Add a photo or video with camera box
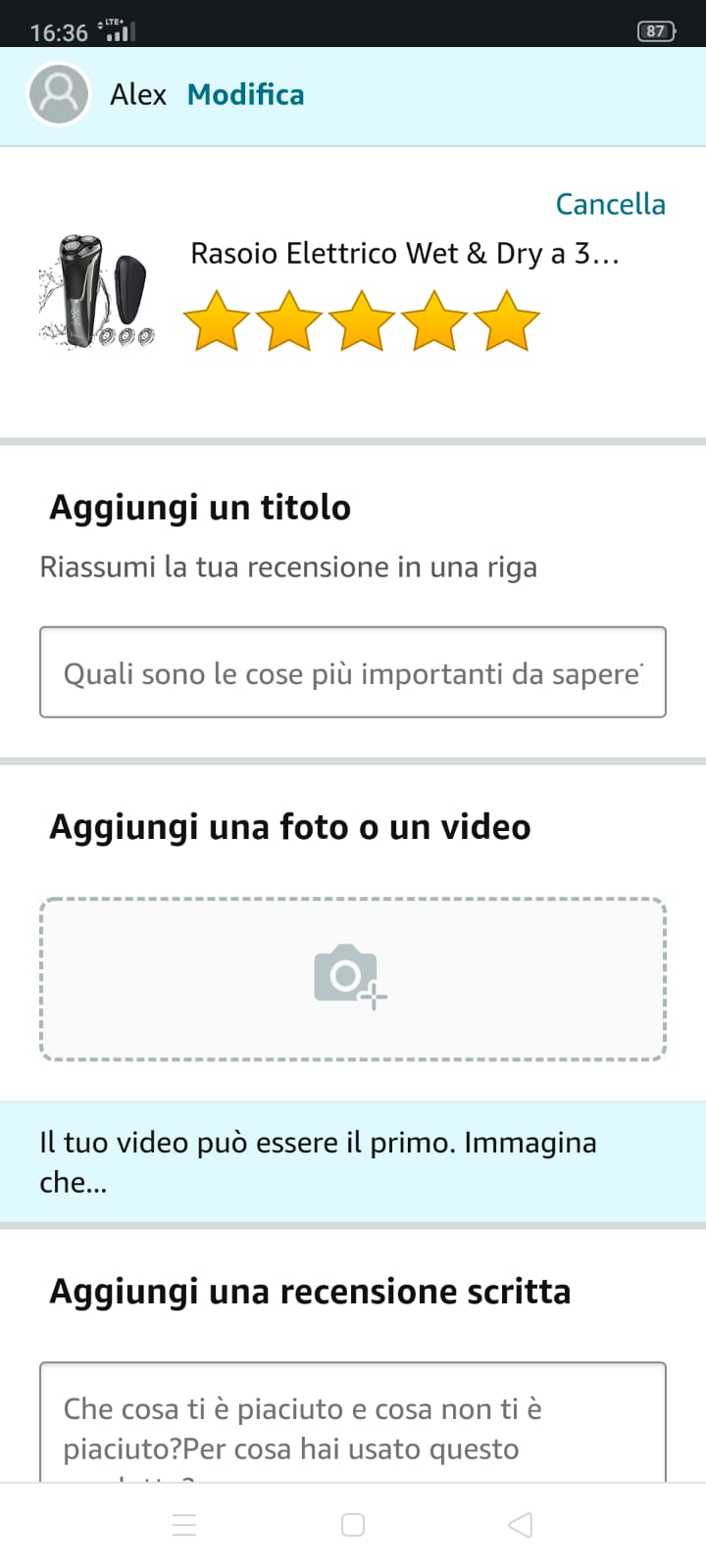706x1568 pixels. (353, 978)
